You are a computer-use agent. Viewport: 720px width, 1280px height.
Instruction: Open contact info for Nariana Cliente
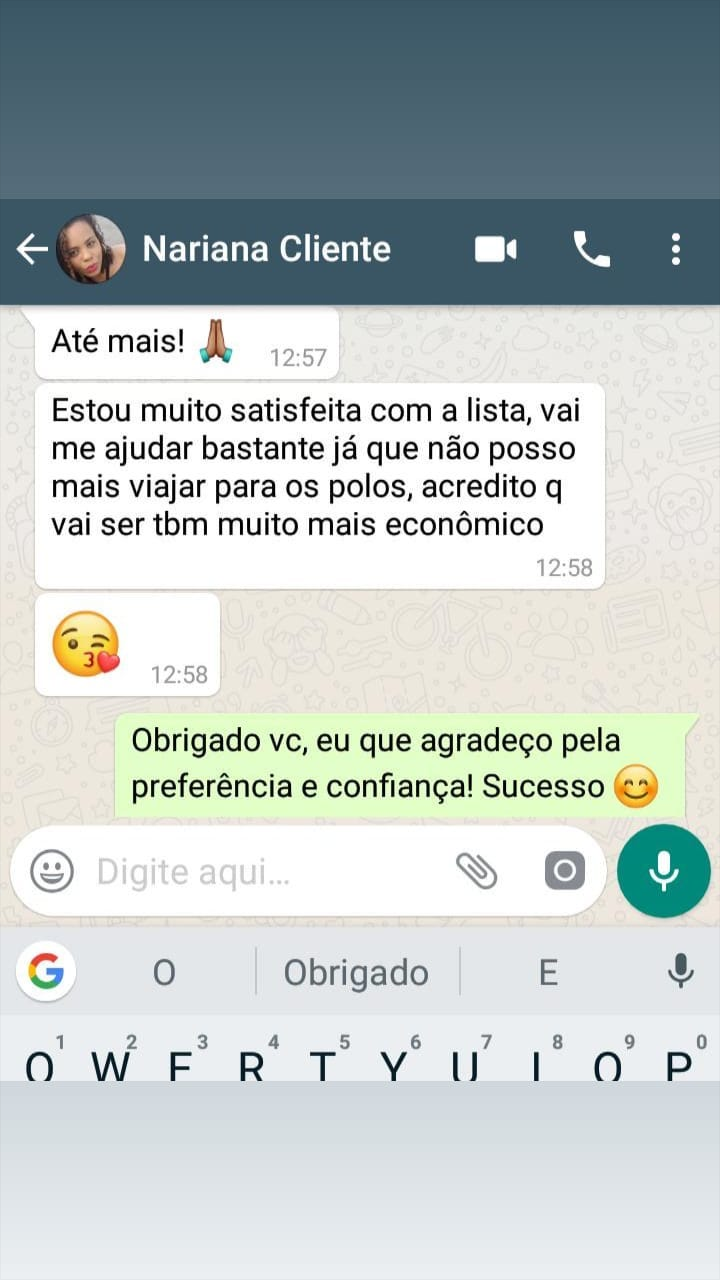(x=266, y=249)
